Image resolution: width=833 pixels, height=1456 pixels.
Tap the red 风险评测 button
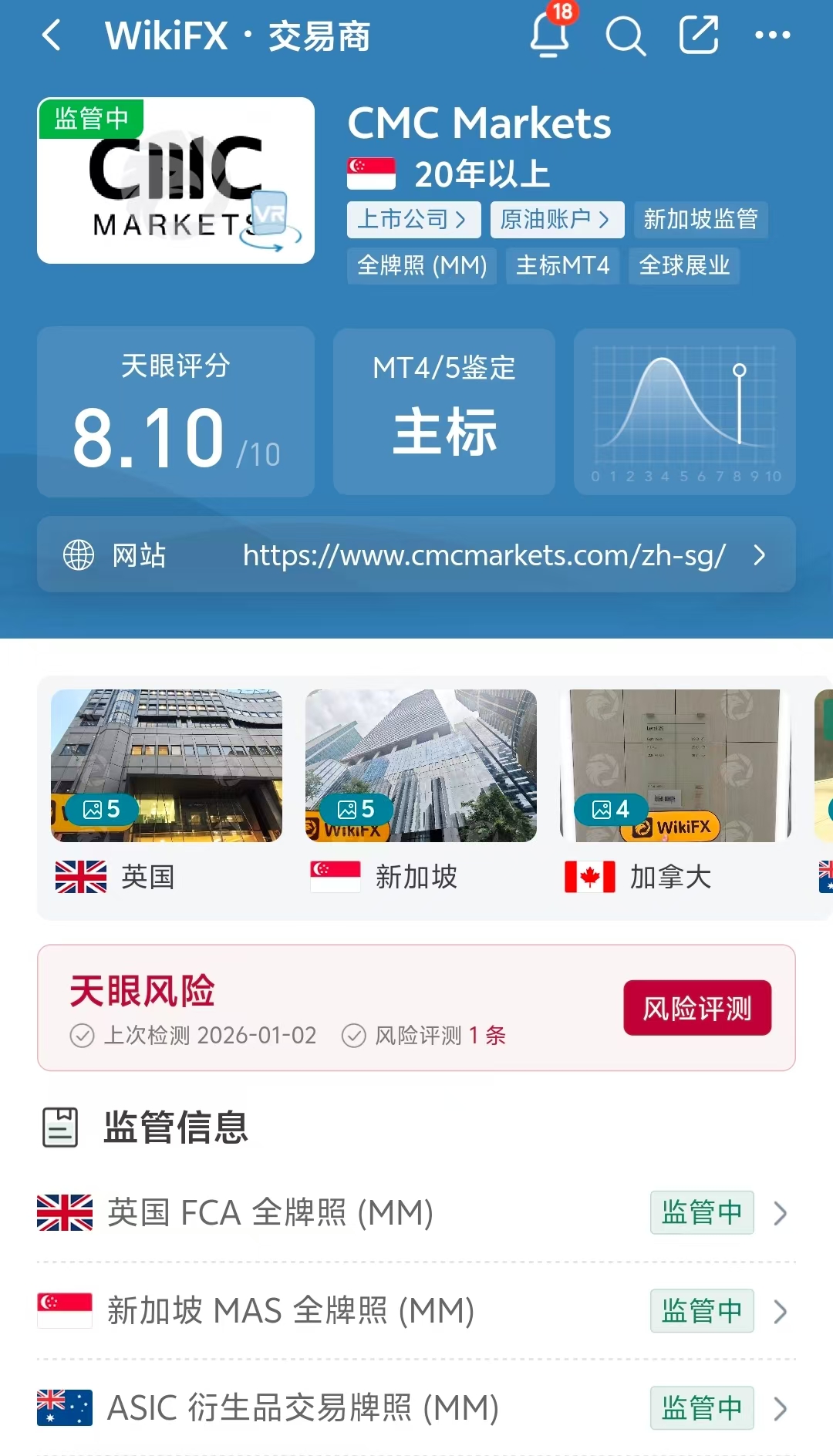(697, 1008)
